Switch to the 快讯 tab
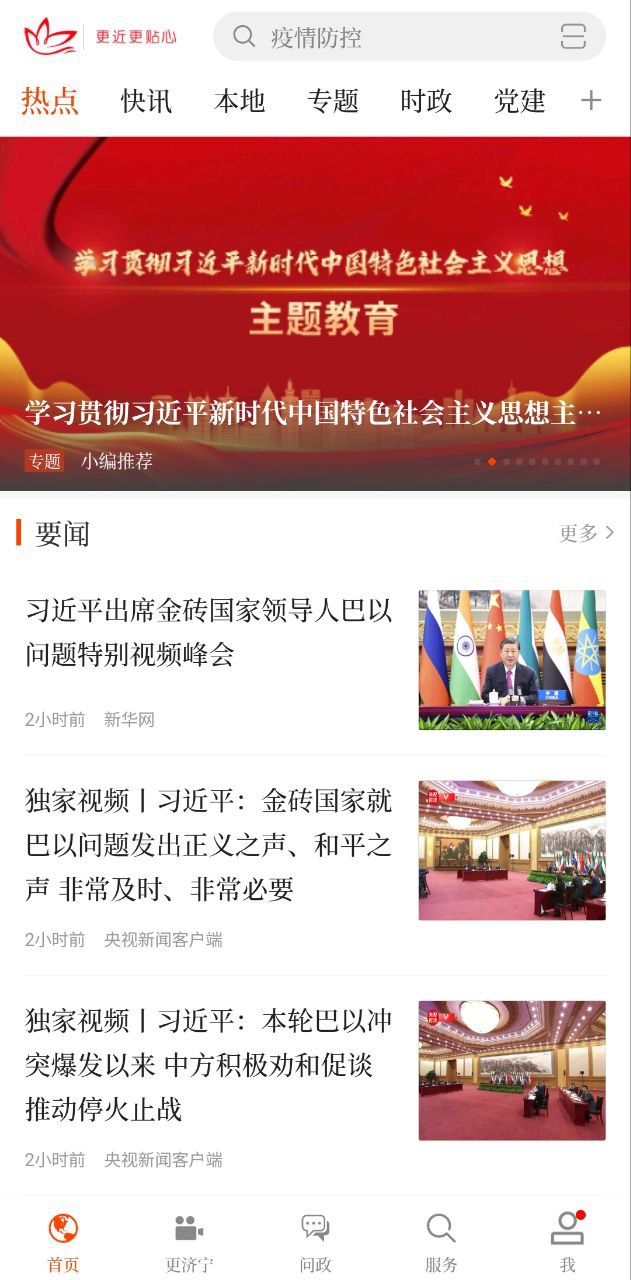This screenshot has height=1280, width=631. click(x=146, y=101)
